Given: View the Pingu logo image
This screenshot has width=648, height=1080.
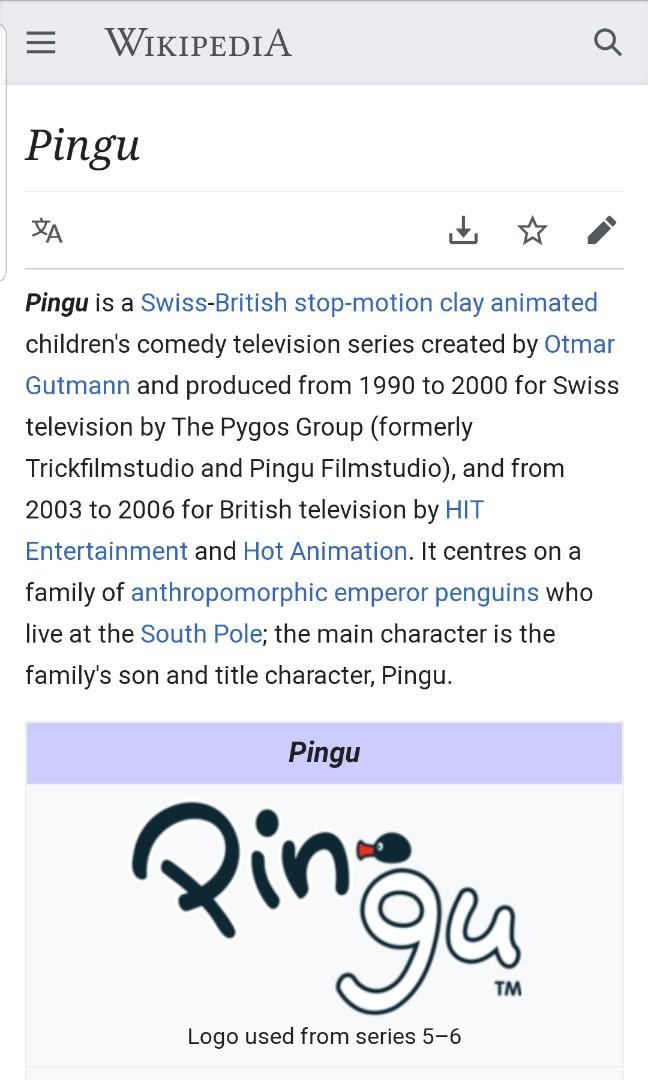Looking at the screenshot, I should 325,905.
